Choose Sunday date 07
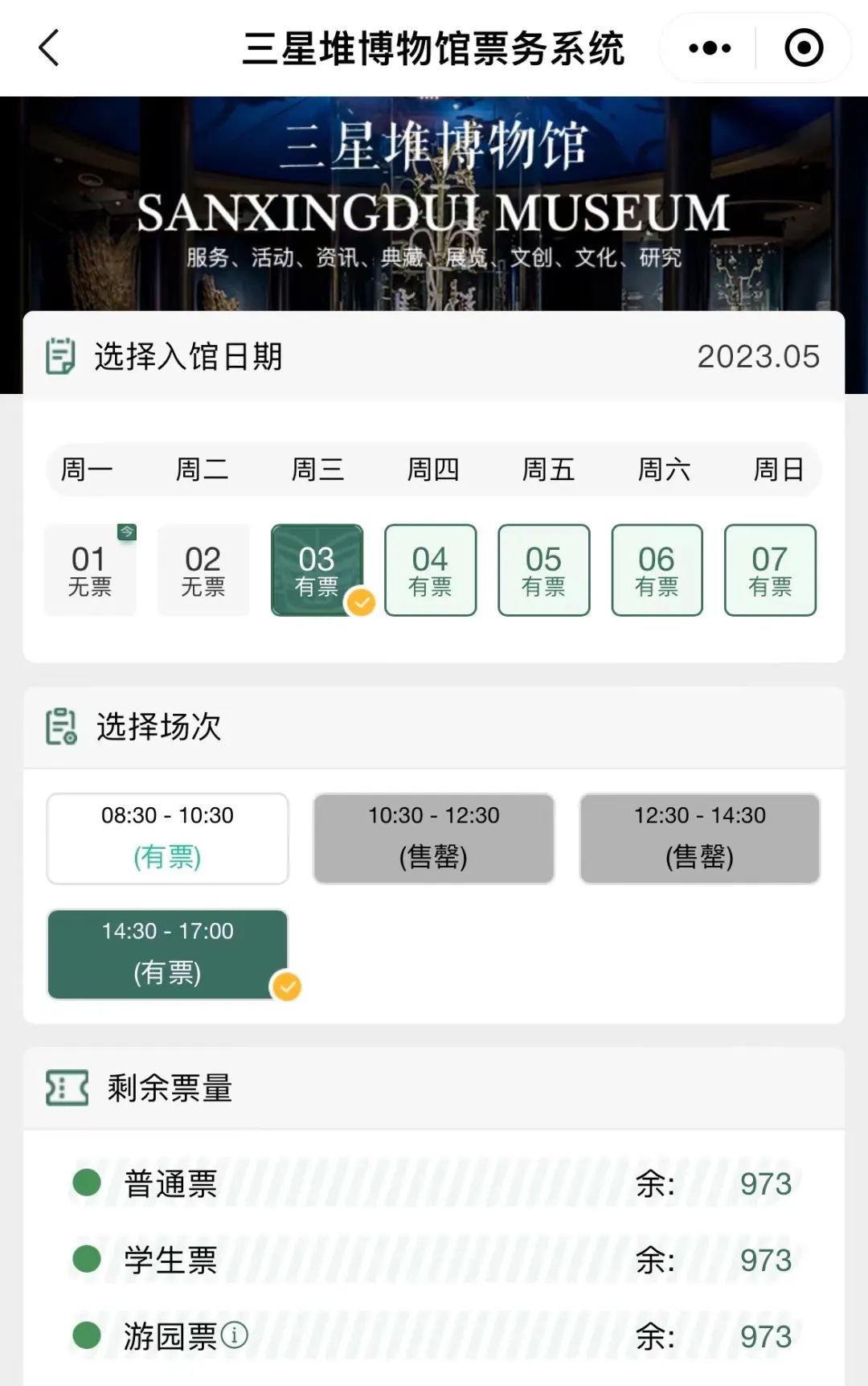The image size is (868, 1386). (x=770, y=570)
